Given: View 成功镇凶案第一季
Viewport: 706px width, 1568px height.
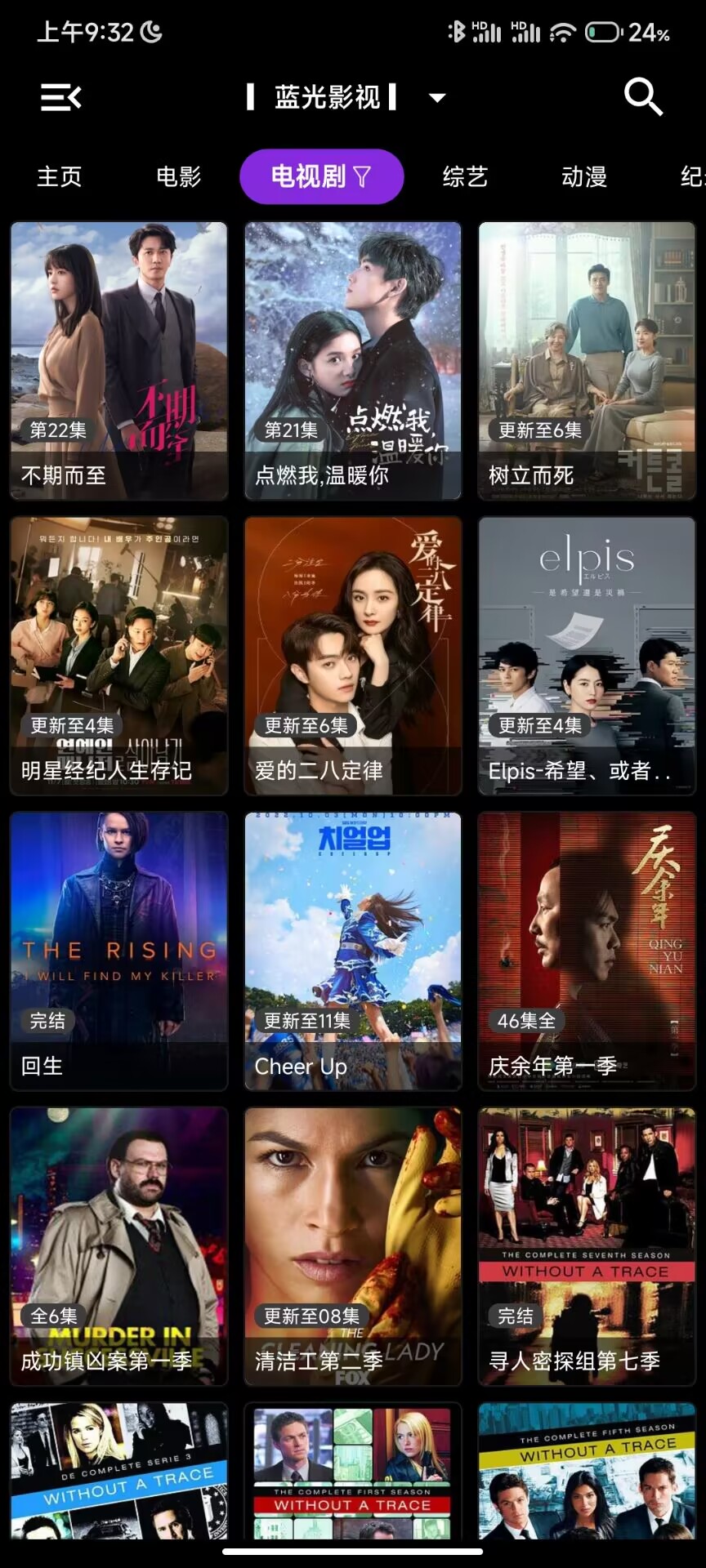Looking at the screenshot, I should pyautogui.click(x=119, y=1245).
